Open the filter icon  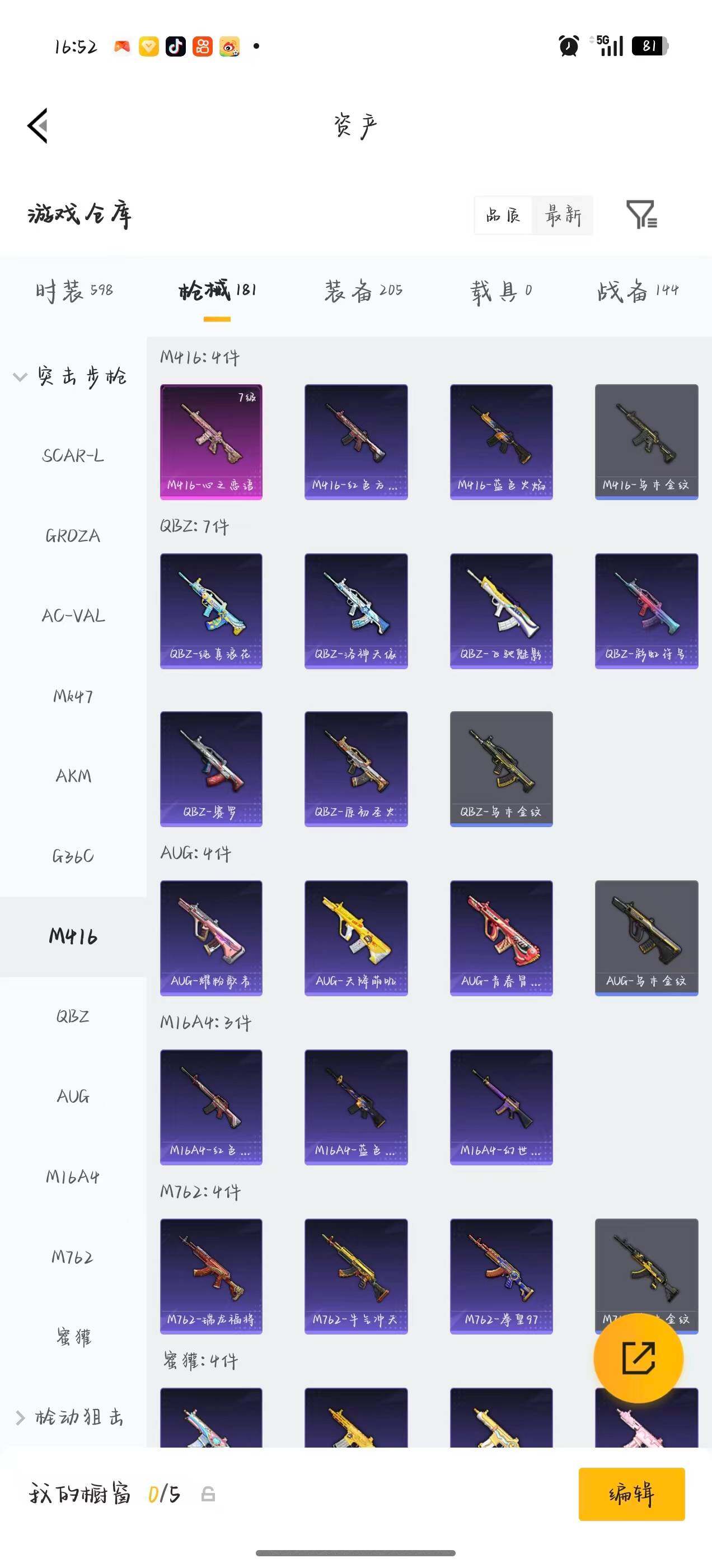[x=641, y=214]
